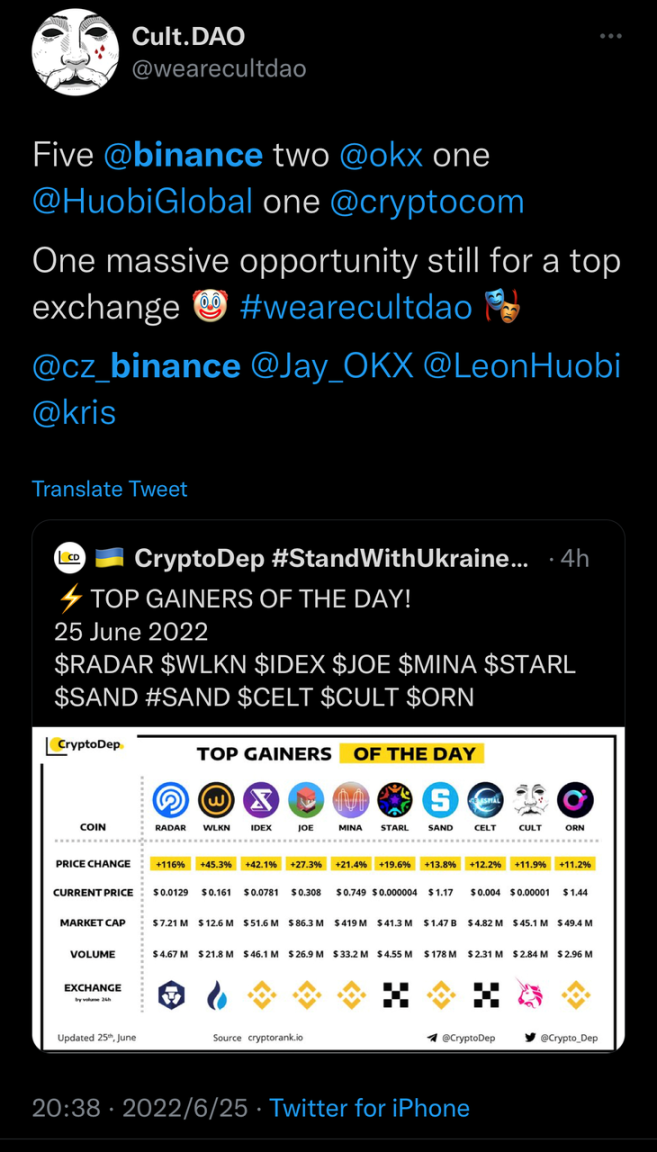This screenshot has height=1152, width=657.
Task: View the Top Gainers image
Action: 328,889
